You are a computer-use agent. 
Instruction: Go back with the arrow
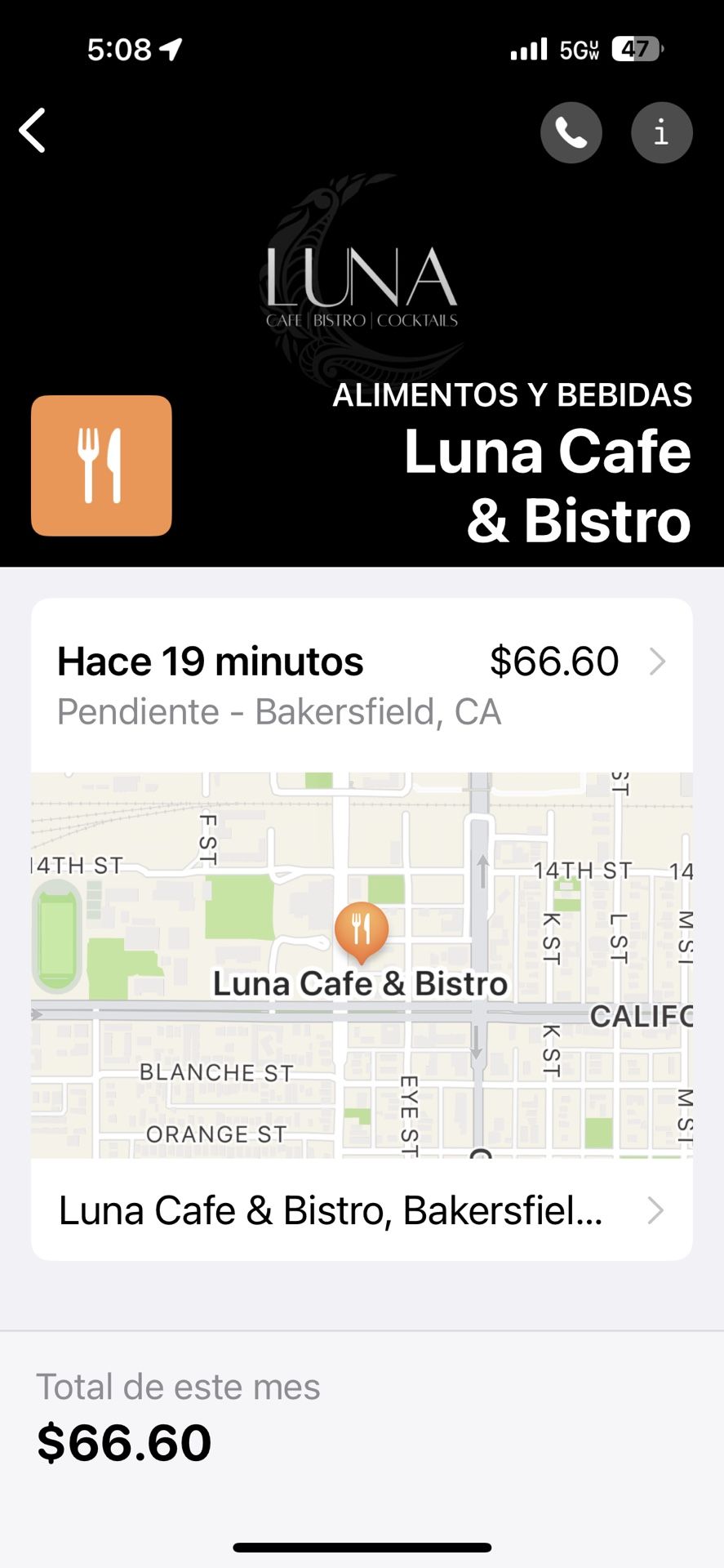tap(33, 131)
